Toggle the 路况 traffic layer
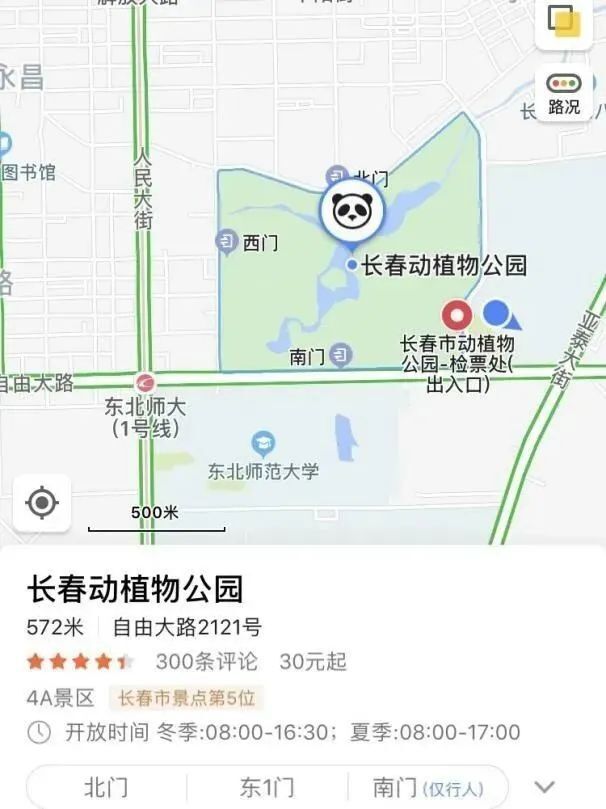 564,95
